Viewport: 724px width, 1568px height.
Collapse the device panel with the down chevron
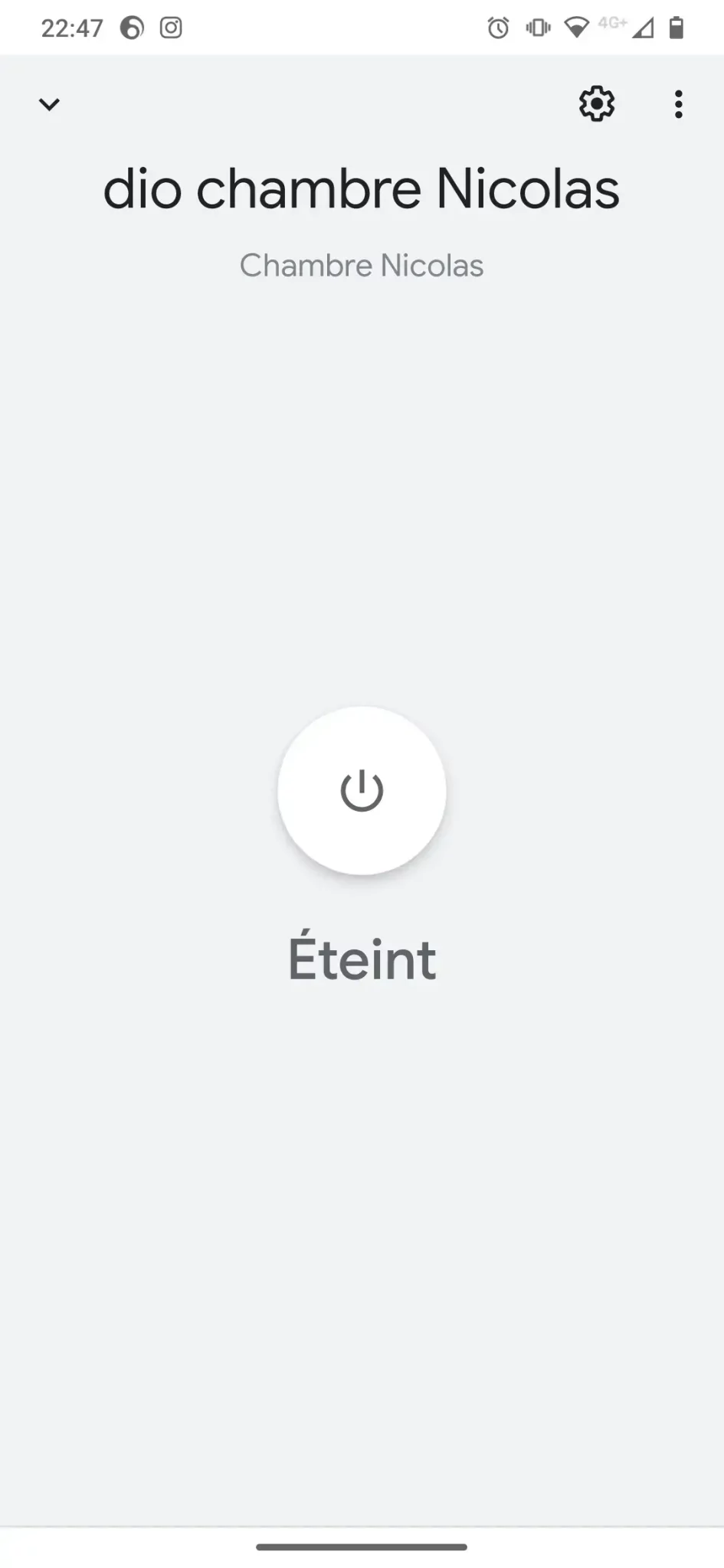click(x=49, y=104)
